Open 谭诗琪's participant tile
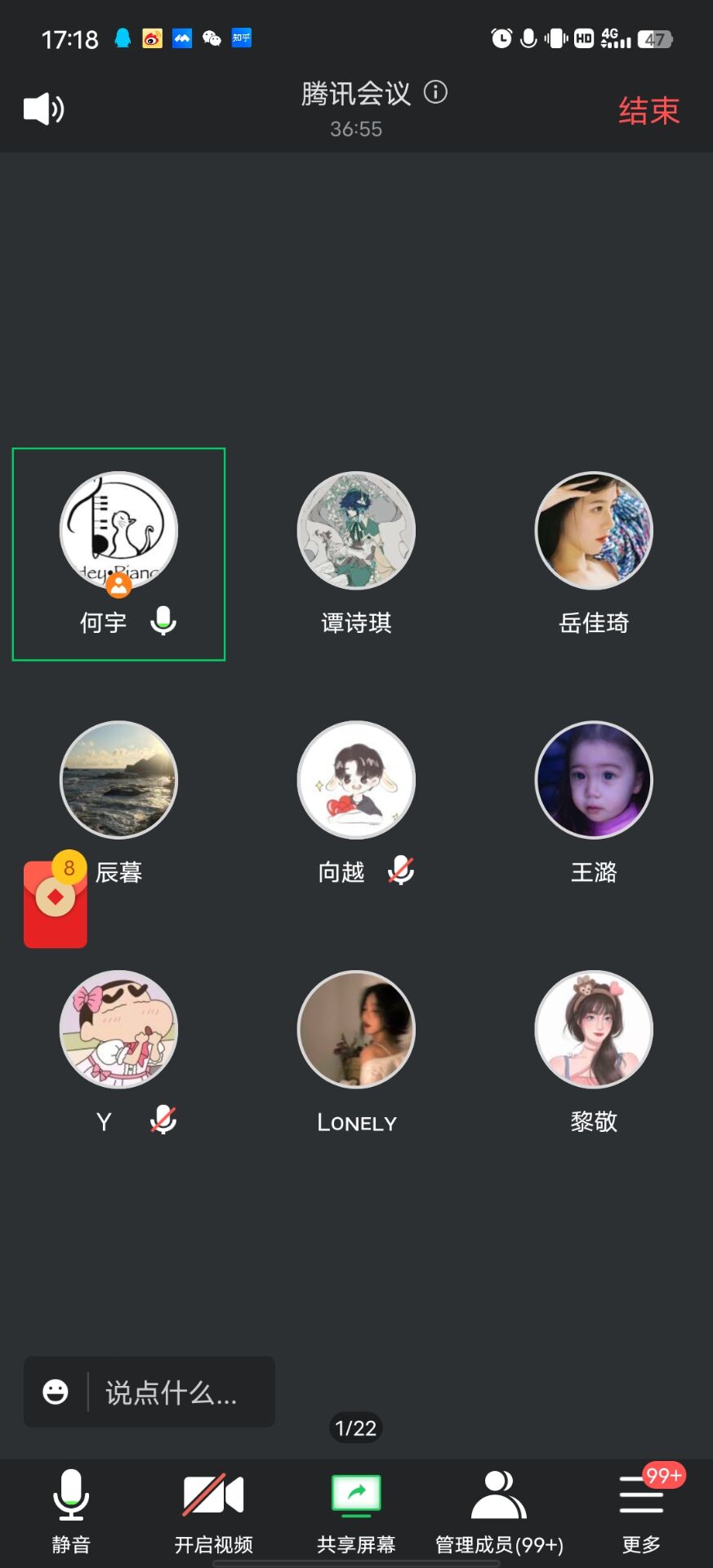The height and width of the screenshot is (1568, 713). (x=356, y=554)
